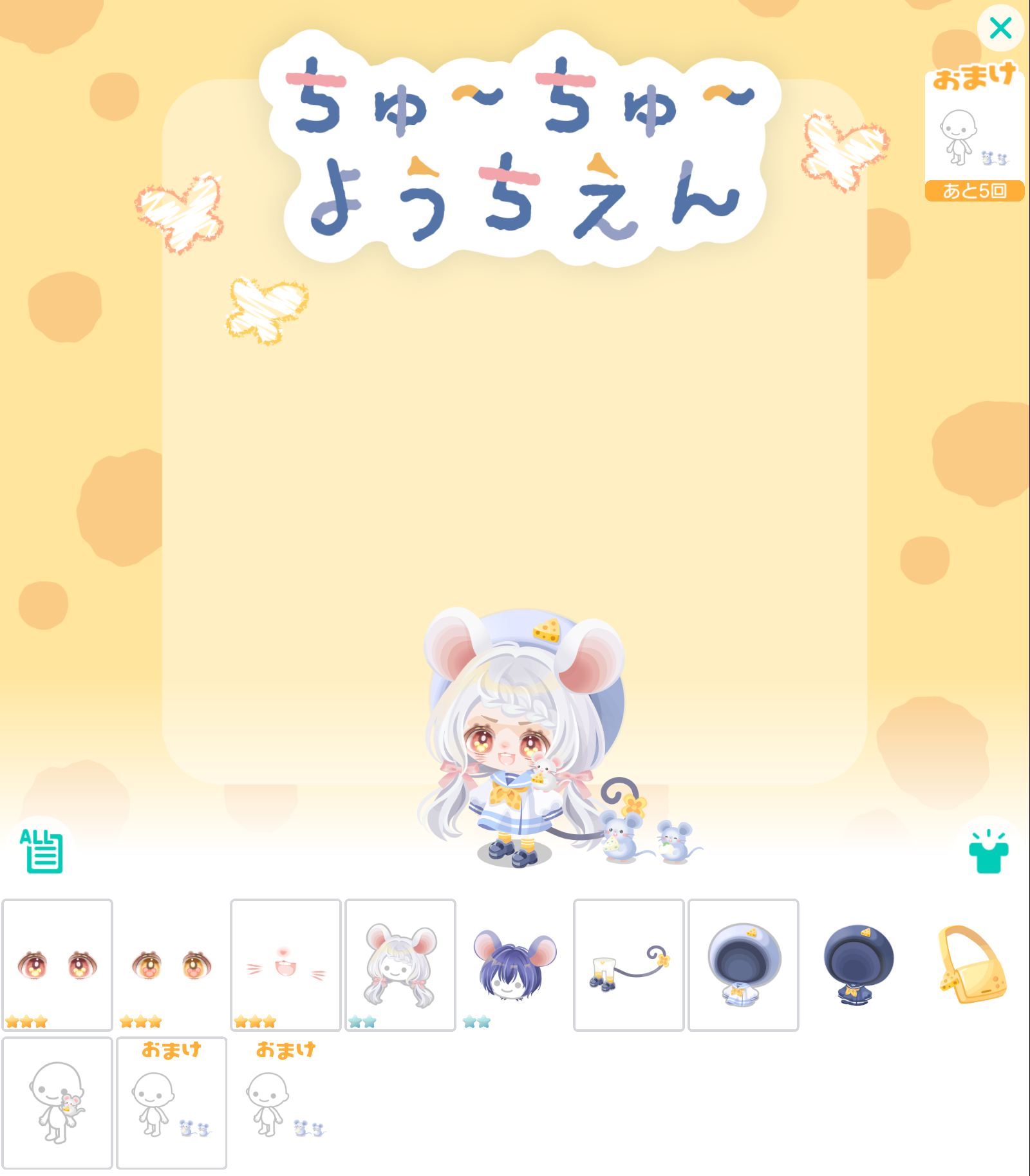Select the white mouse-ear hairstyle

400,964
